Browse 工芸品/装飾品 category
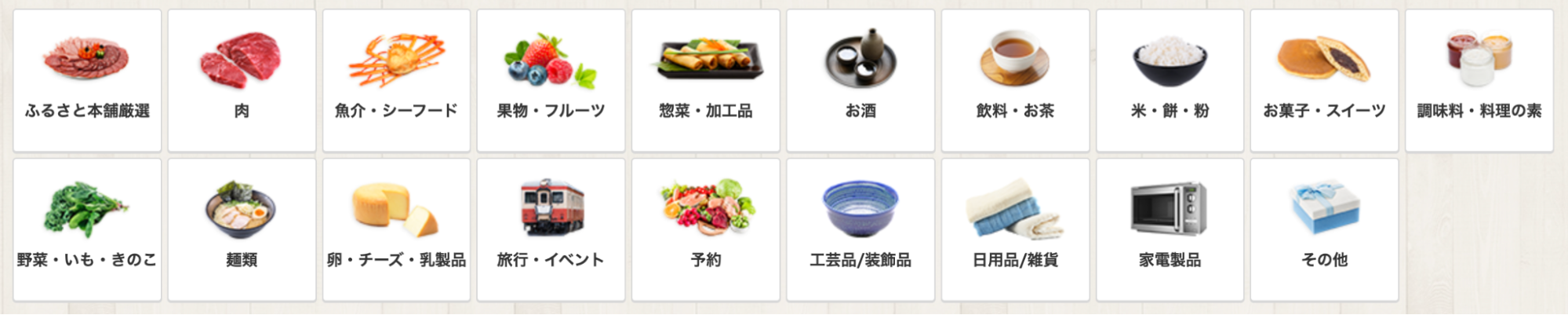 click(x=860, y=230)
